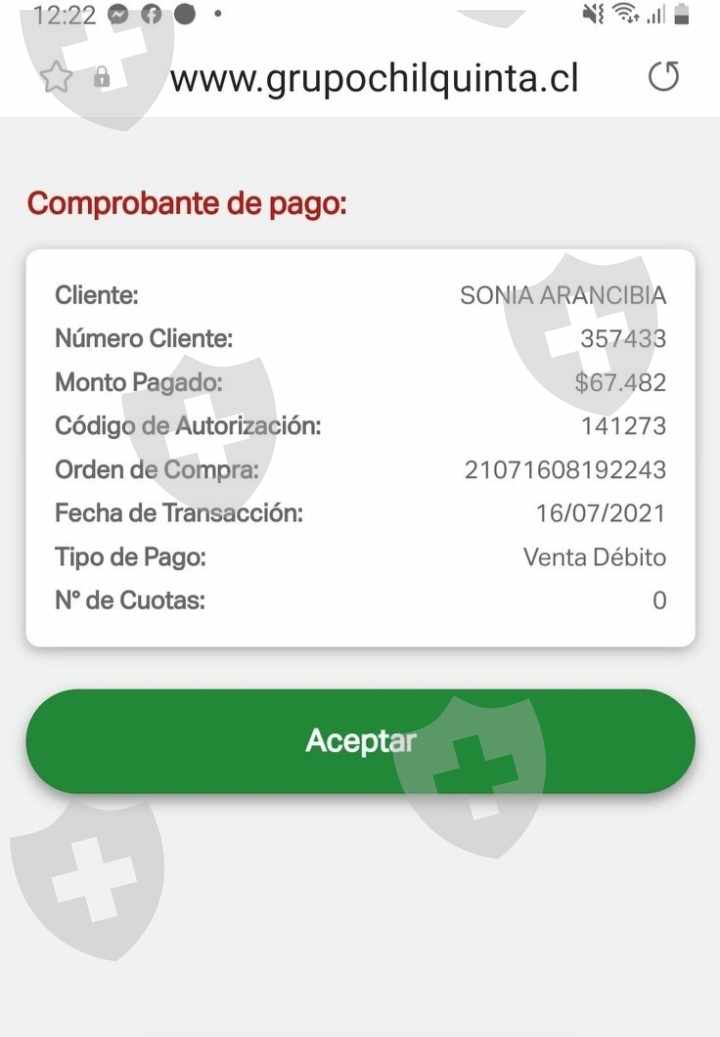Reload the page with the refresh icon
This screenshot has width=720, height=1037.
click(x=663, y=76)
